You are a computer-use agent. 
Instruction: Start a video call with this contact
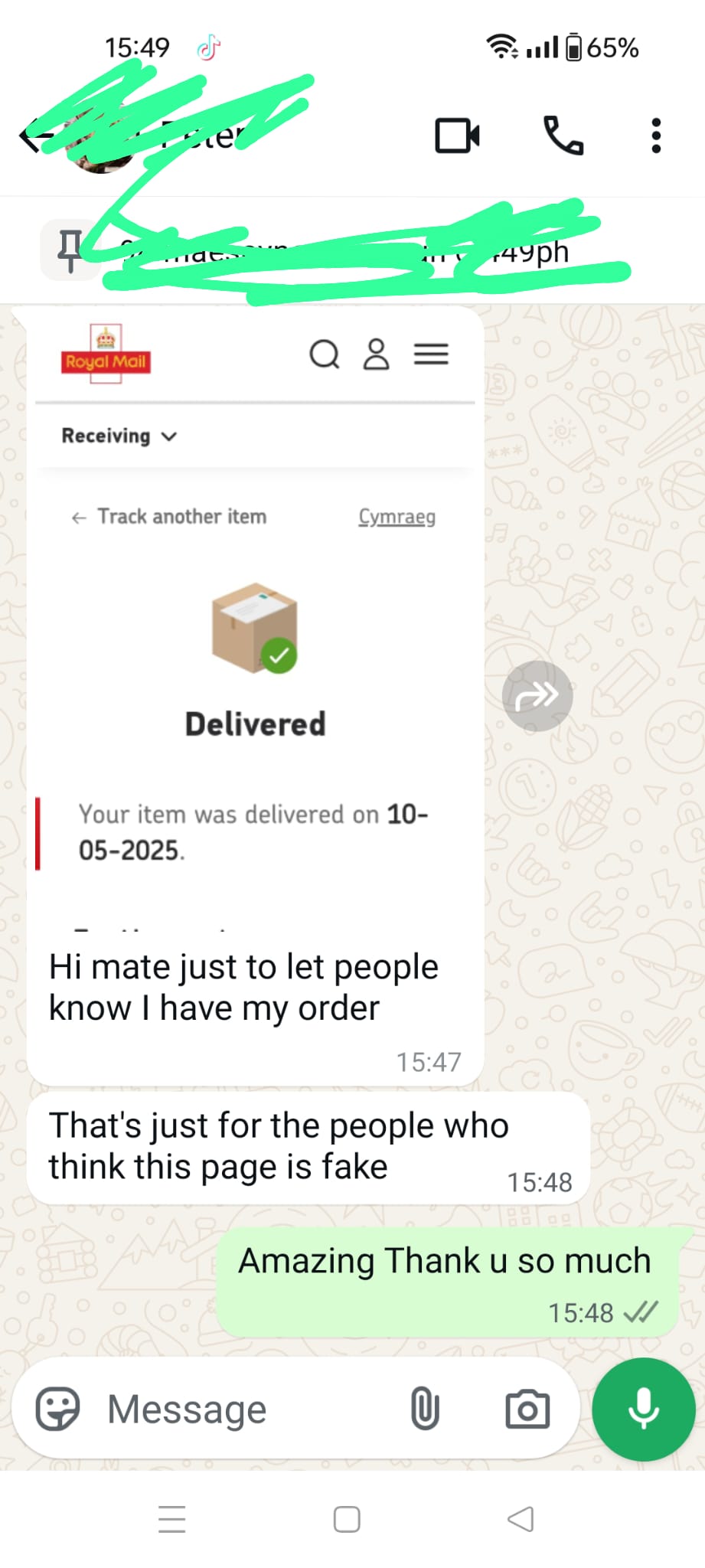457,136
